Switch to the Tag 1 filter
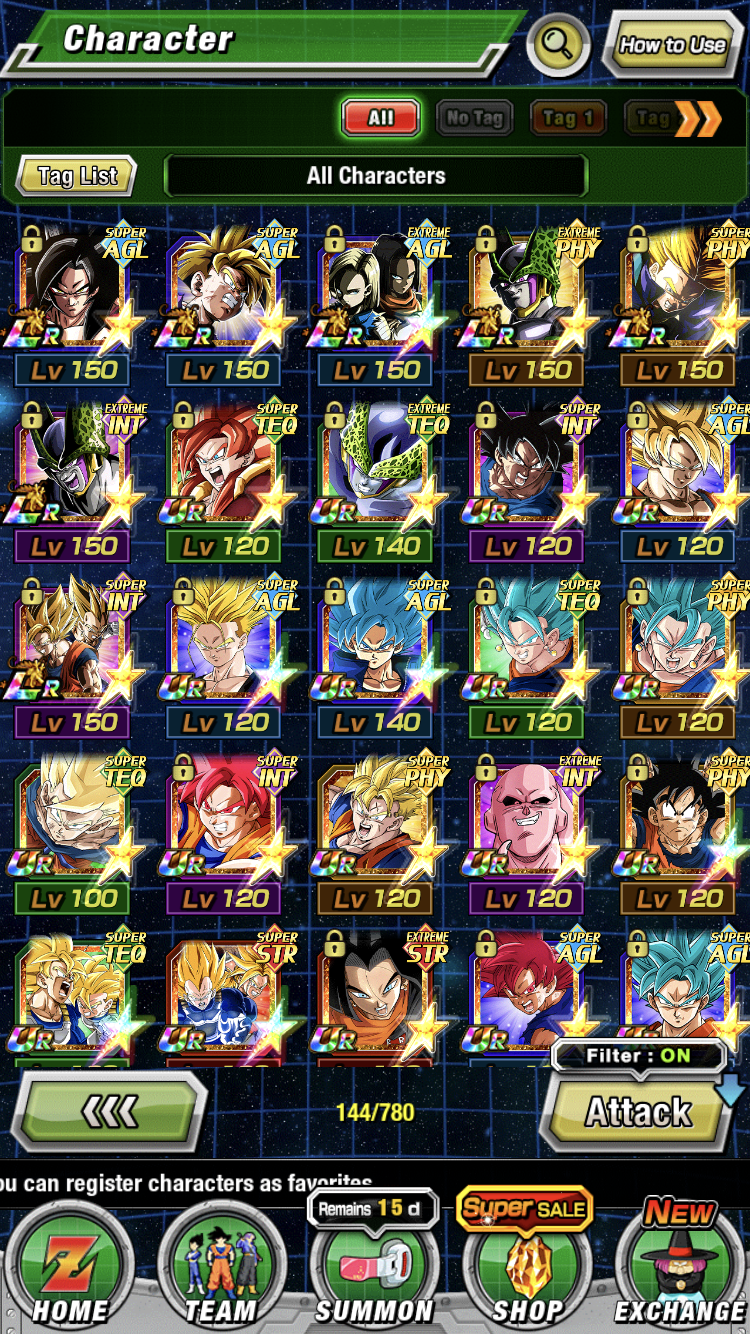 click(x=568, y=118)
